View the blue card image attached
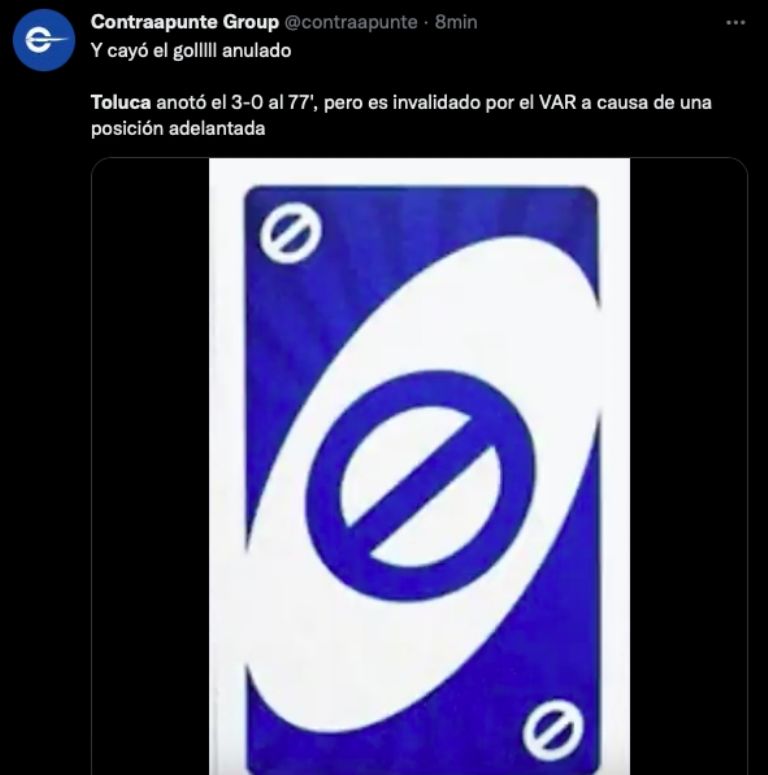Viewport: 768px width, 775px height. pos(419,466)
